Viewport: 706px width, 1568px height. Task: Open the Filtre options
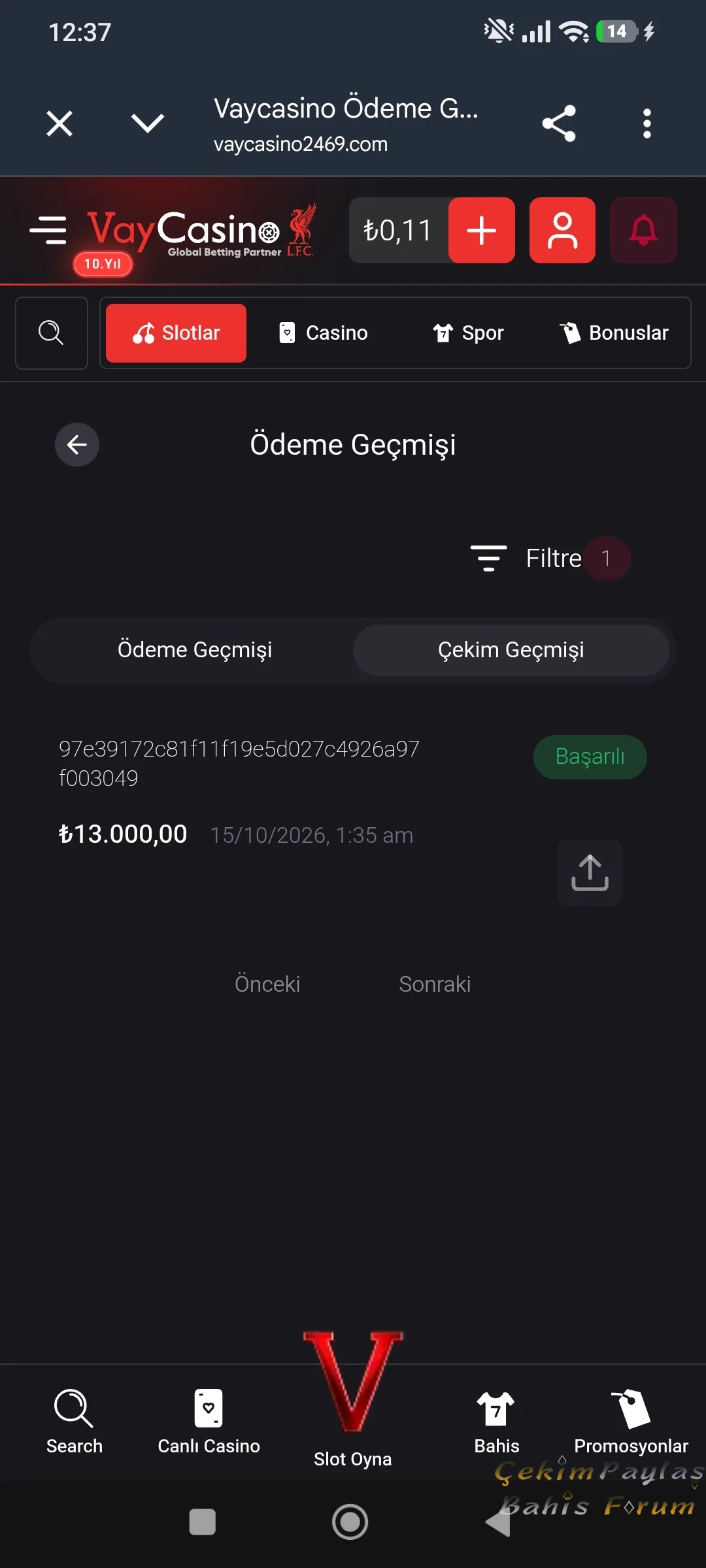[x=549, y=559]
